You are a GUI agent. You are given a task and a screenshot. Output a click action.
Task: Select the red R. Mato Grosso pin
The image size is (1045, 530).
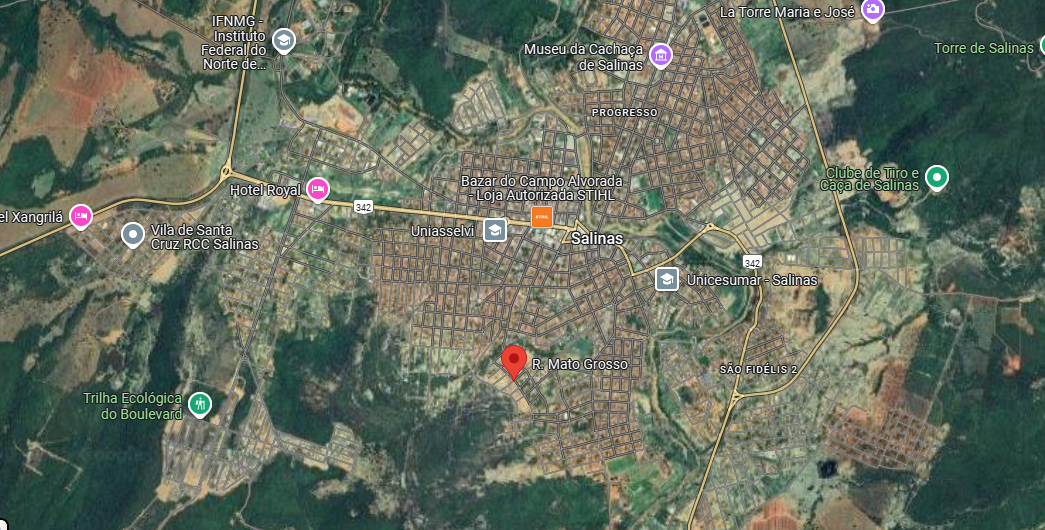coord(514,361)
